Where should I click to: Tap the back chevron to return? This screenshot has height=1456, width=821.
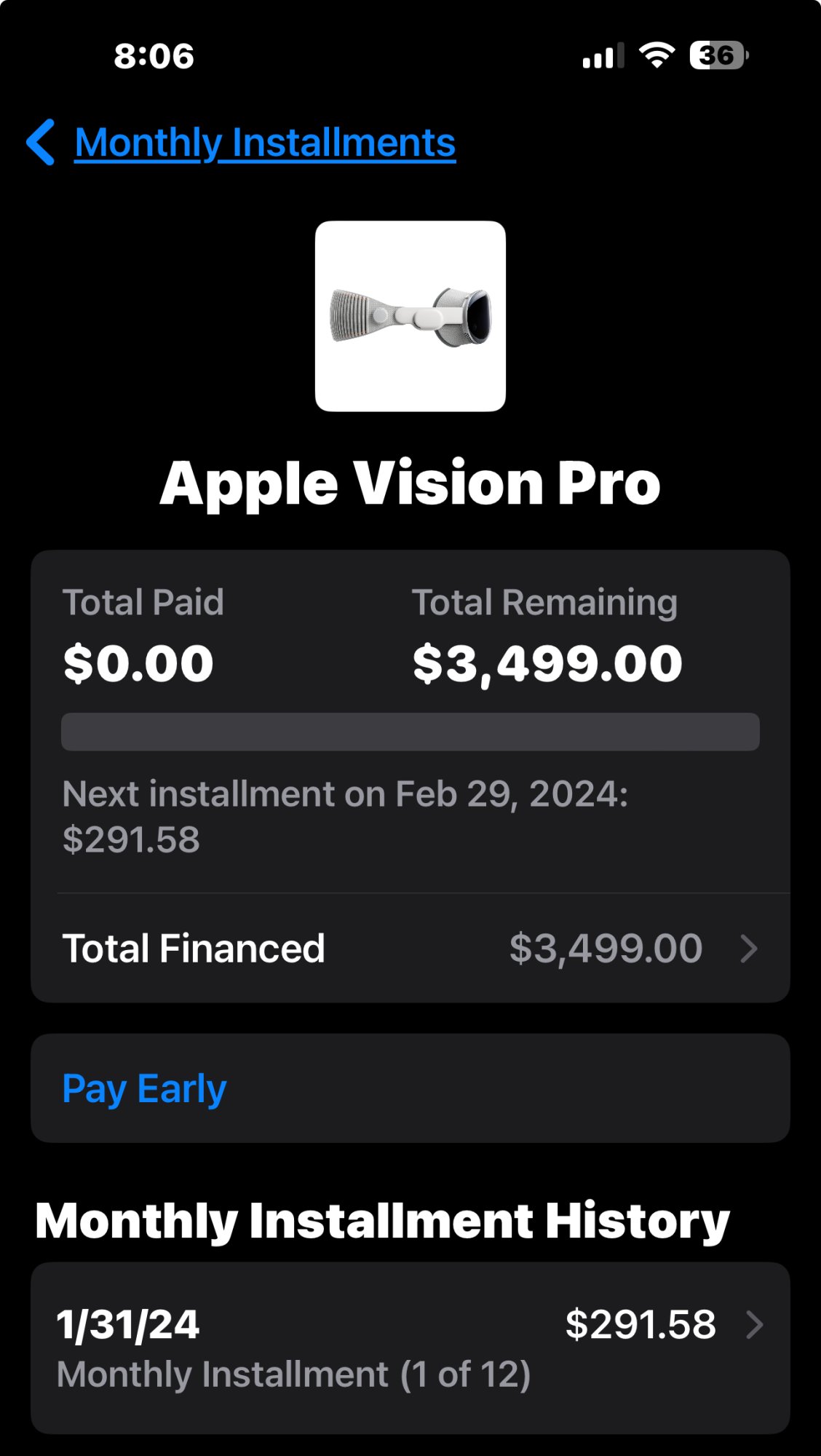41,143
